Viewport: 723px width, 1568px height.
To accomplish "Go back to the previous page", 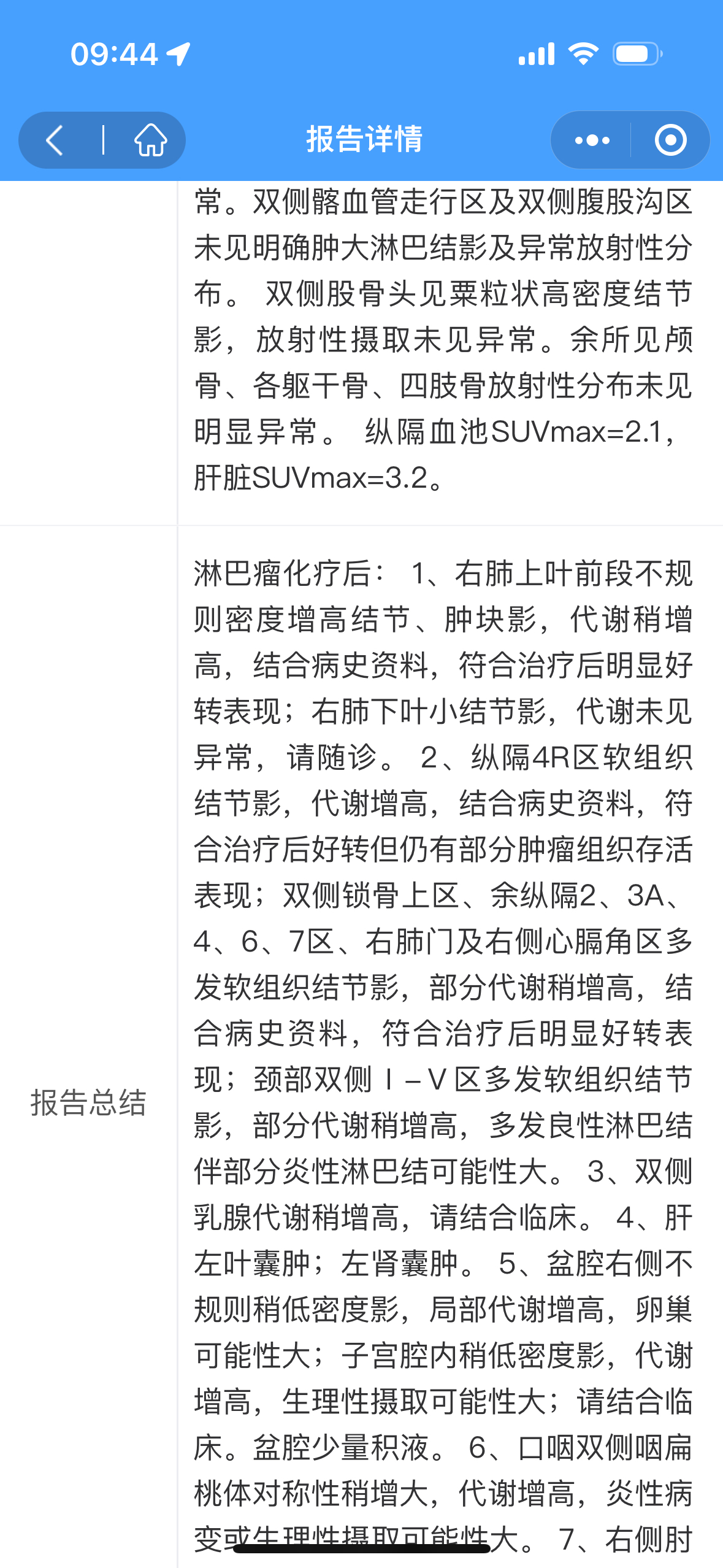I will [x=55, y=140].
